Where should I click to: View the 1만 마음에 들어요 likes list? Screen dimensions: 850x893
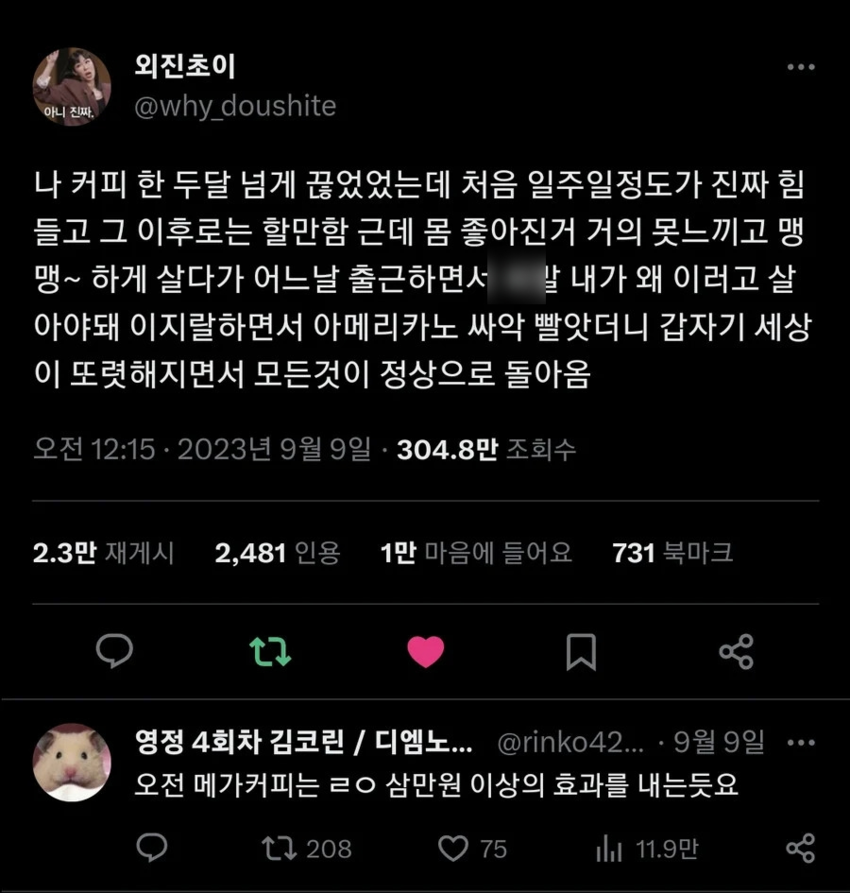476,552
